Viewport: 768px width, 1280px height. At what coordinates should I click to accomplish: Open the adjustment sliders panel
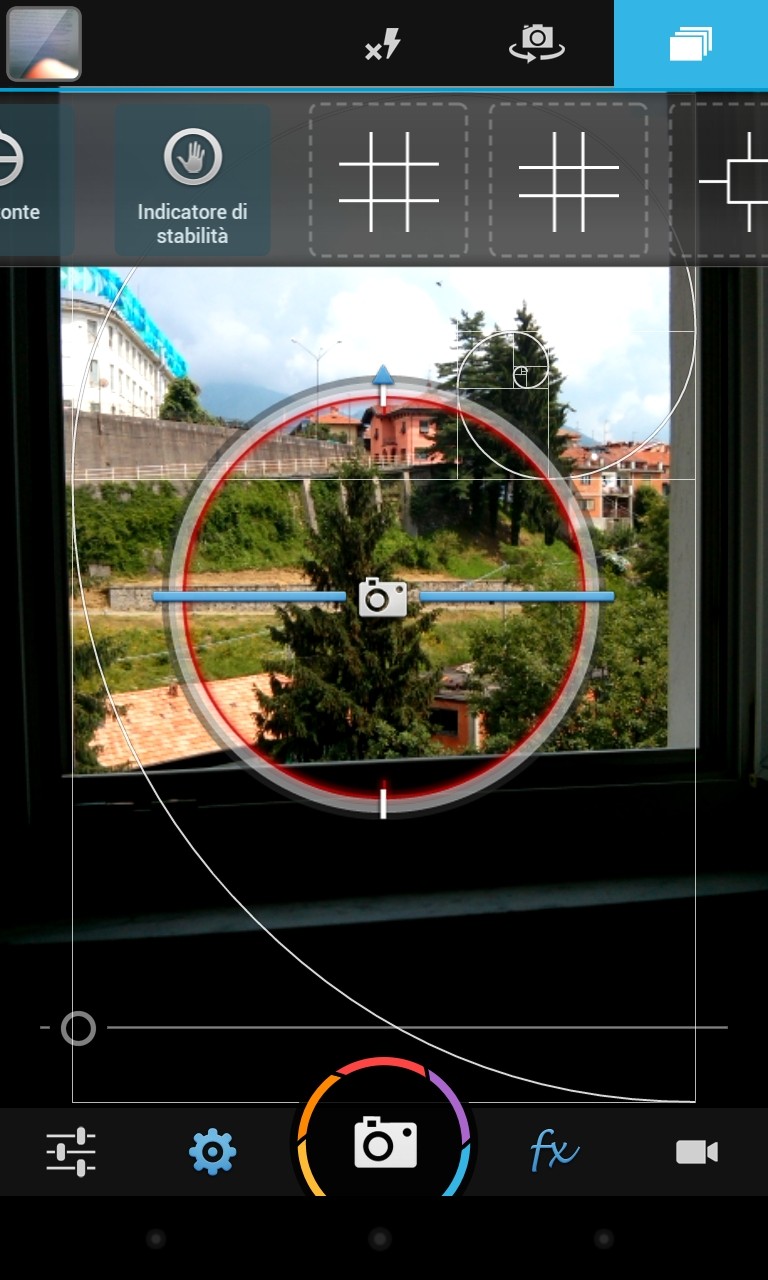pyautogui.click(x=71, y=1152)
